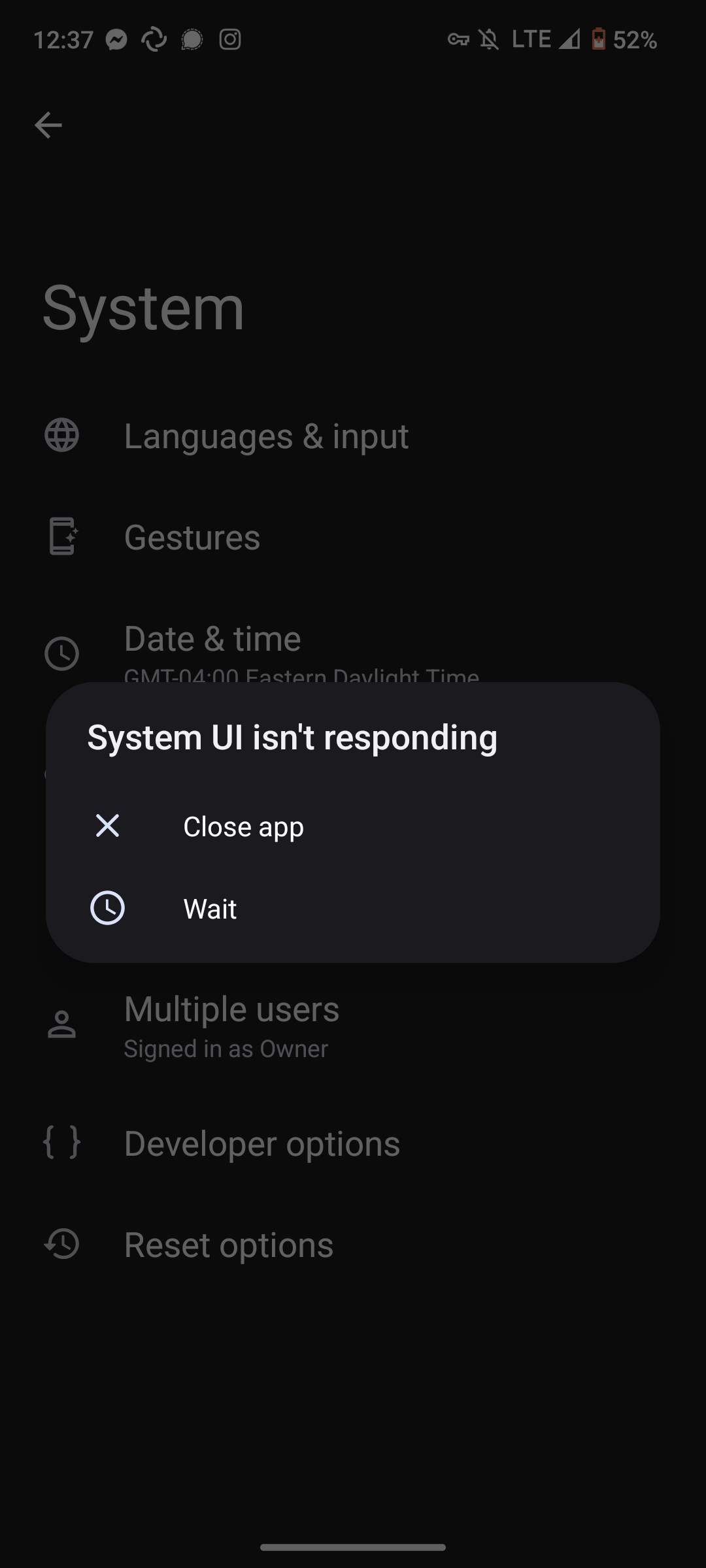Tap the X icon next to Close app

(107, 826)
